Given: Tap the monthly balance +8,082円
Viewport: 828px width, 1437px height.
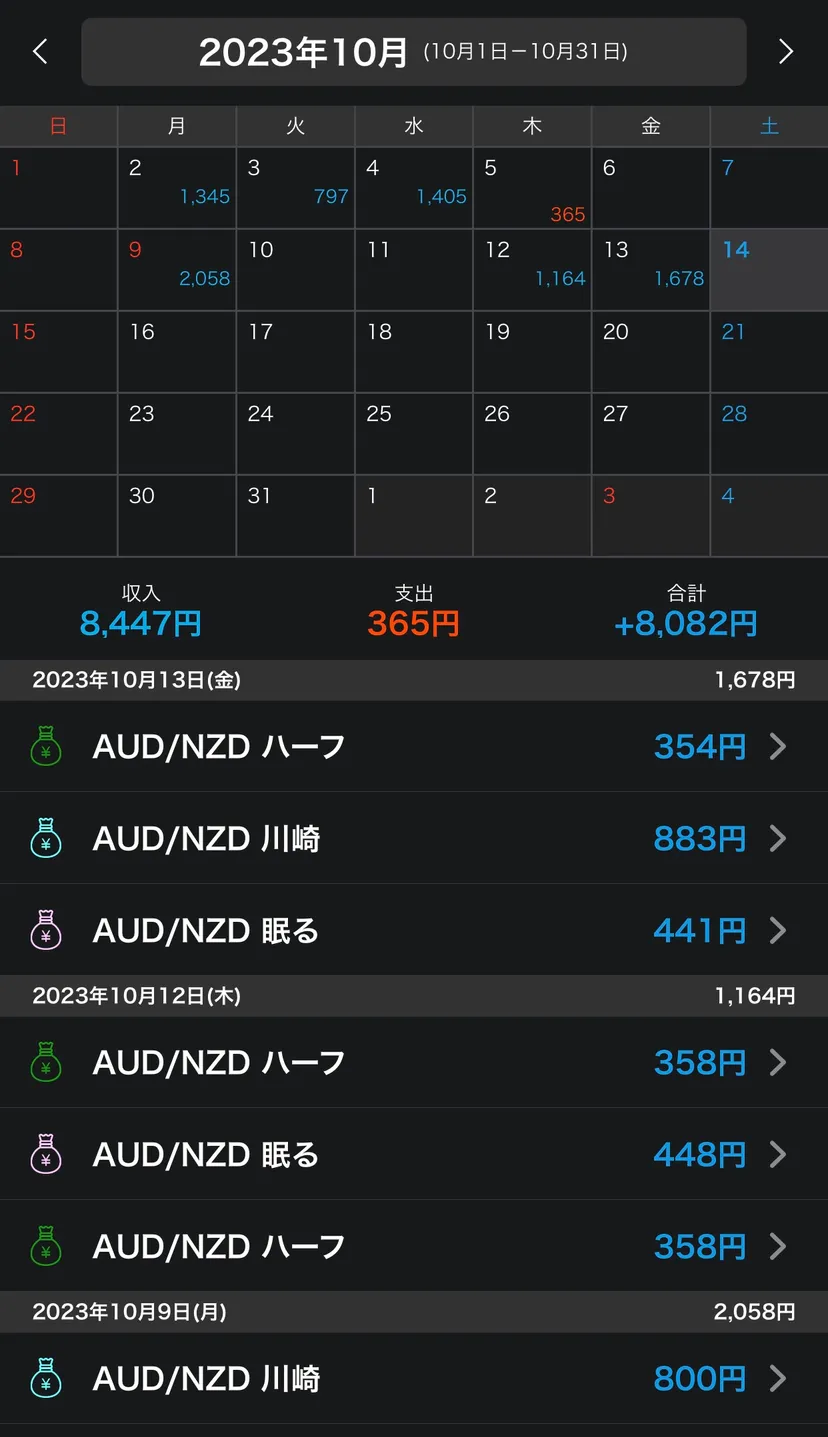Looking at the screenshot, I should [685, 622].
